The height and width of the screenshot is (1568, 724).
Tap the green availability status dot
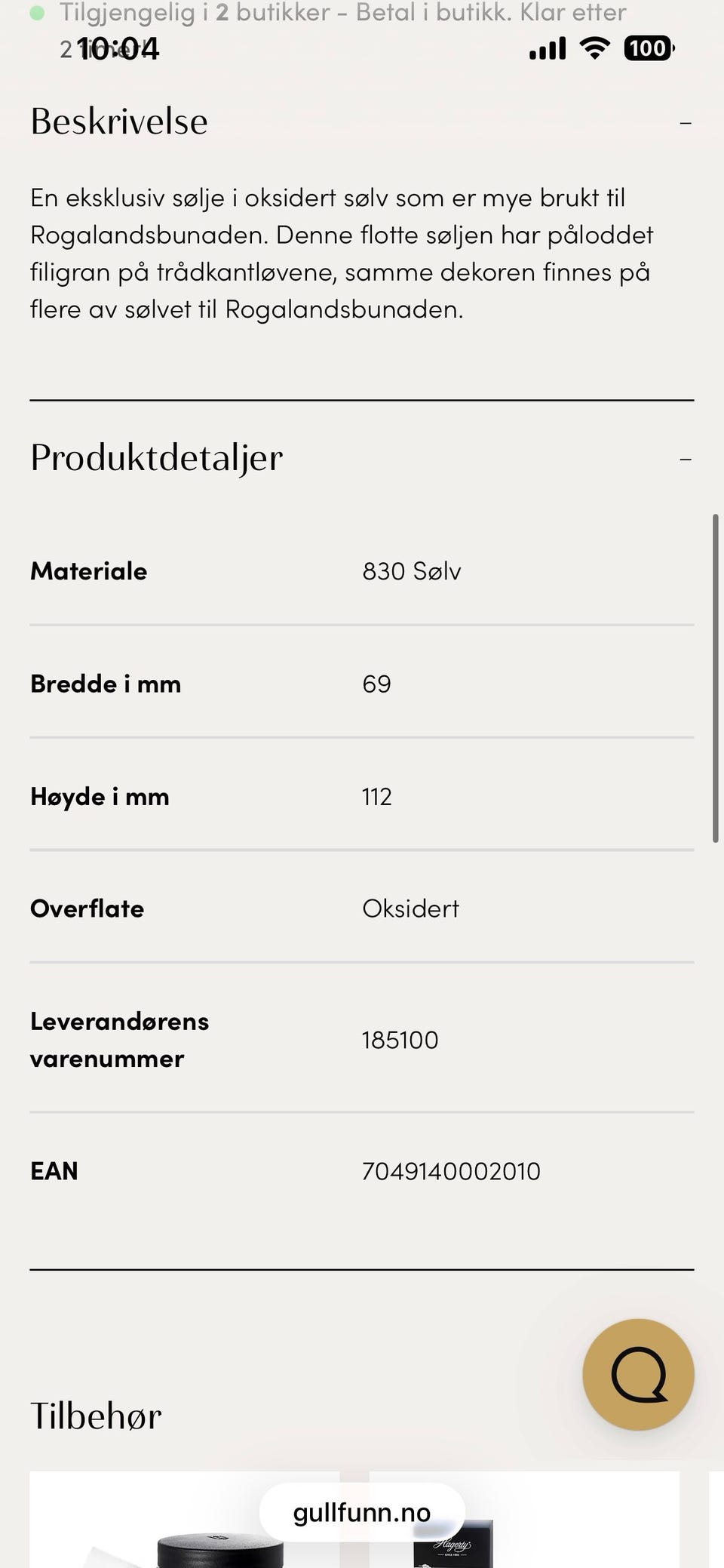pos(35,12)
